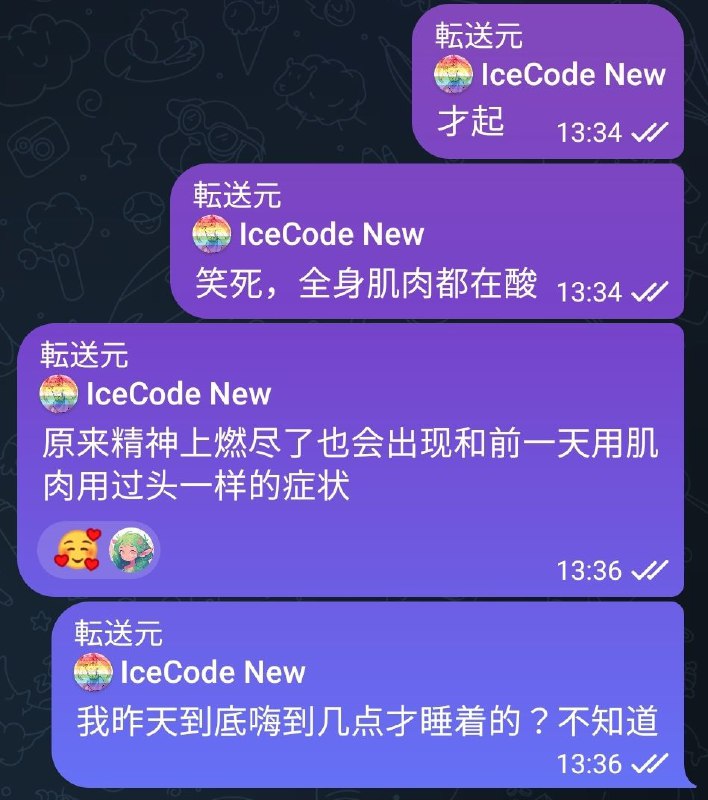
Task: Open IceCode New above '我昨天到底嗨到几点才睡着的'
Action: [211, 671]
